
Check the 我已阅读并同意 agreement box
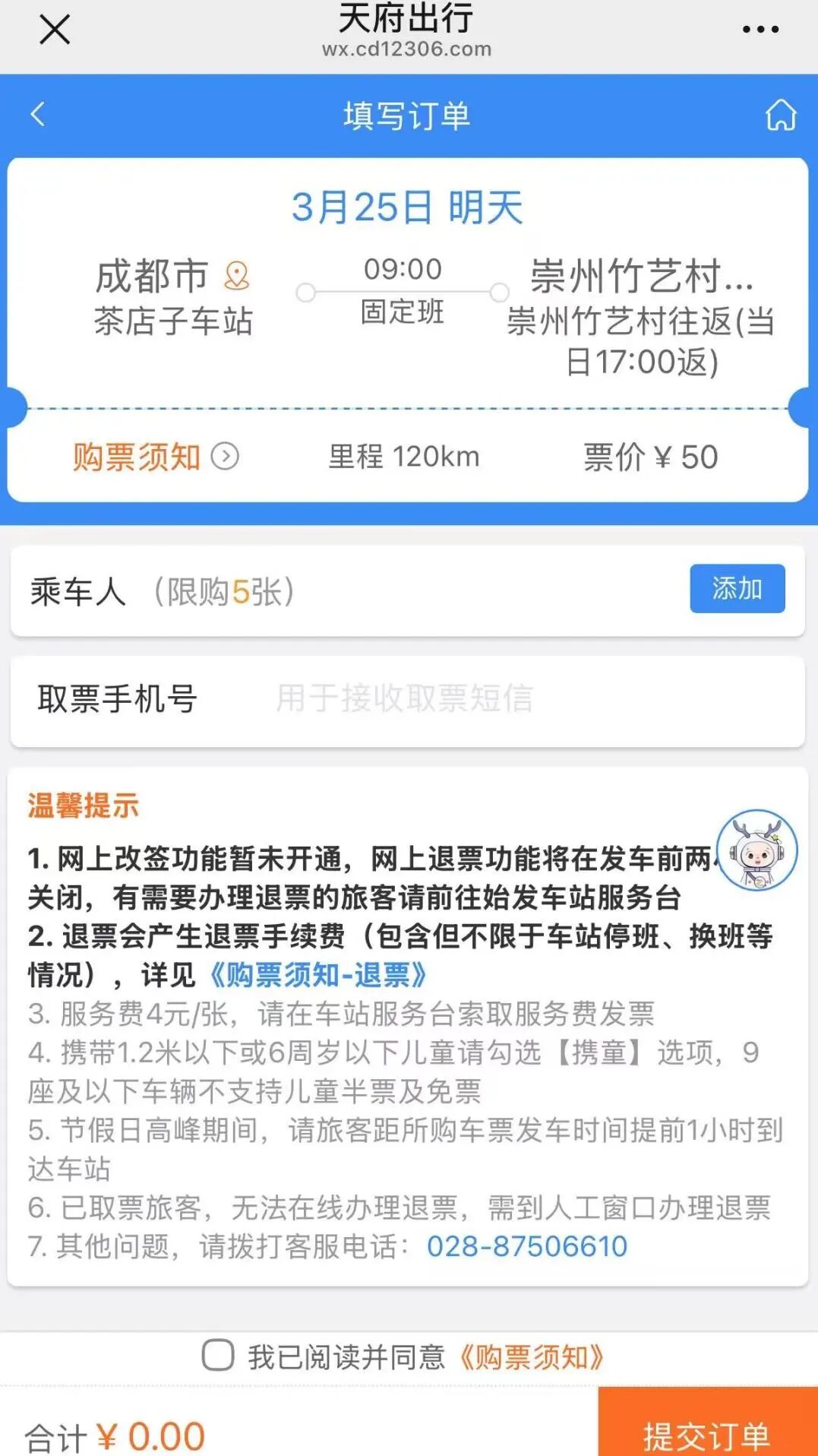[x=218, y=1356]
